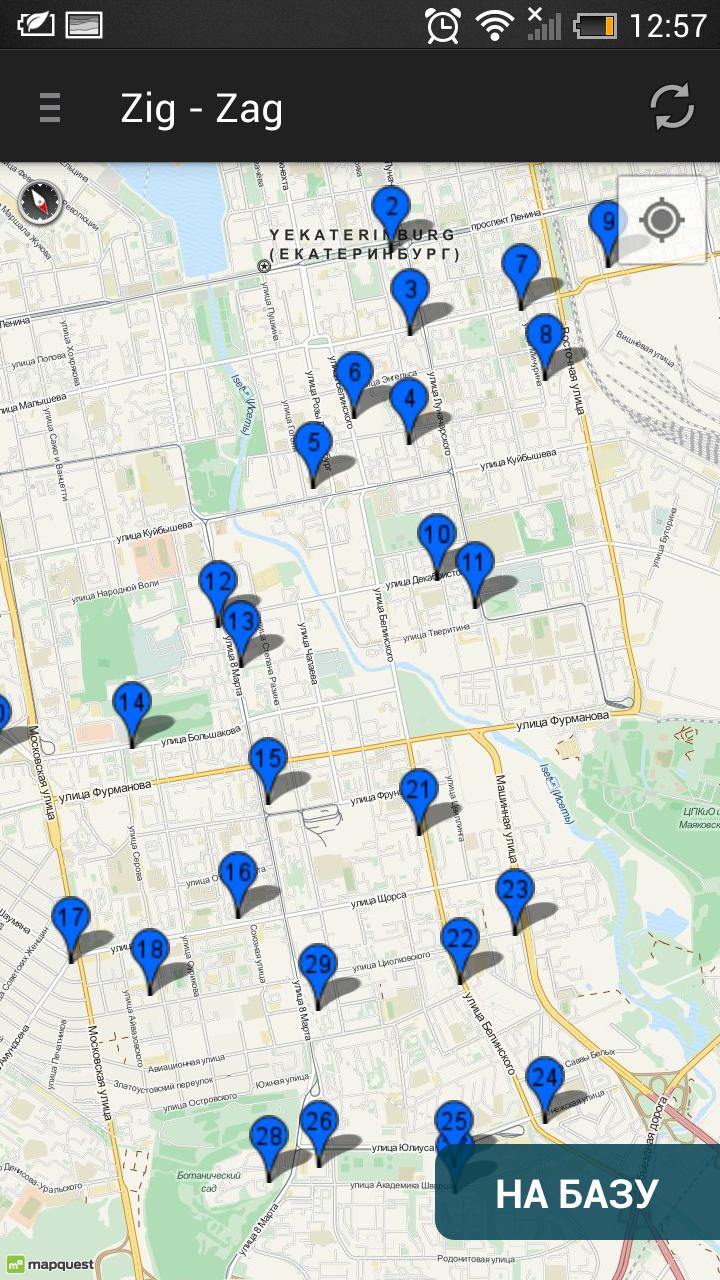Open map pin number 7
The width and height of the screenshot is (720, 1280).
point(520,267)
